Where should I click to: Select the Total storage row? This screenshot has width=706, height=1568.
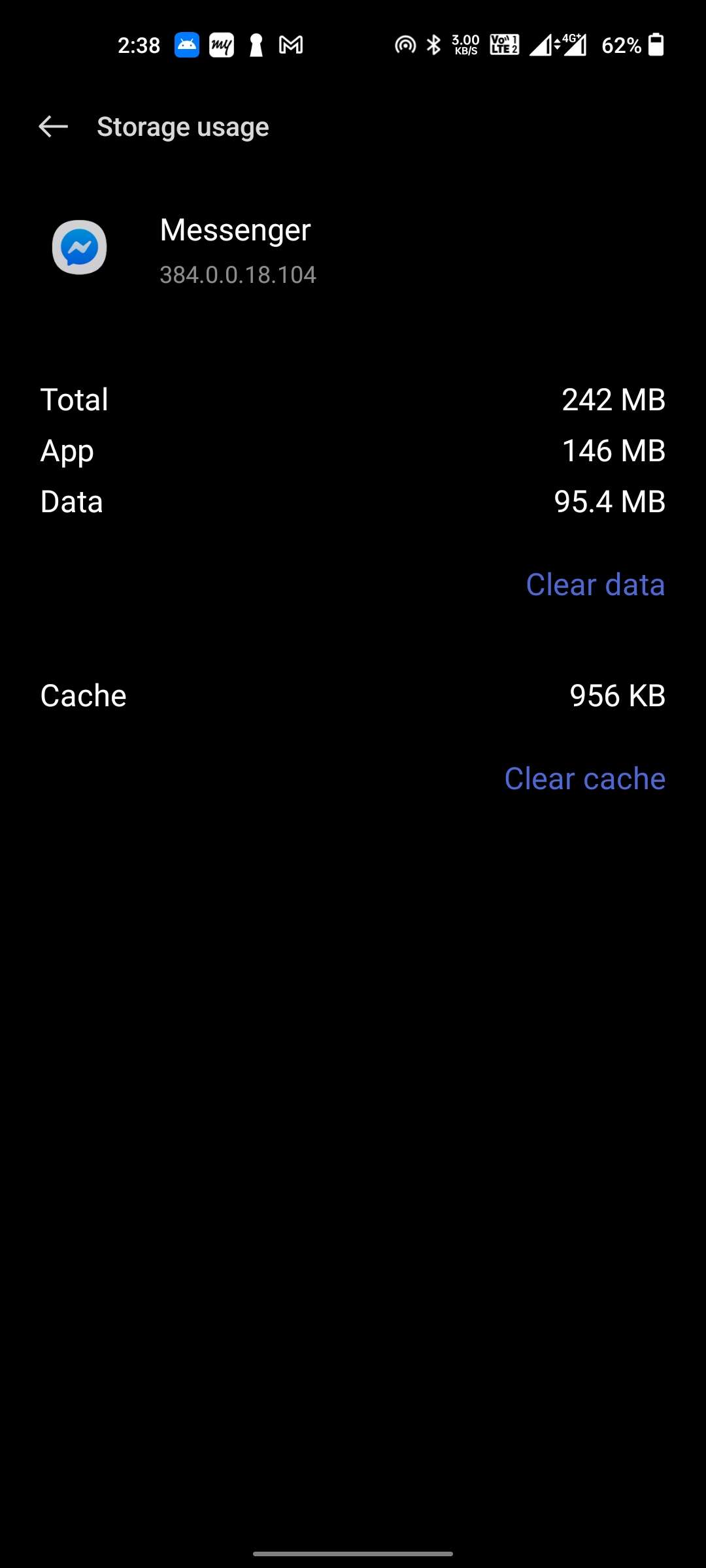click(353, 399)
